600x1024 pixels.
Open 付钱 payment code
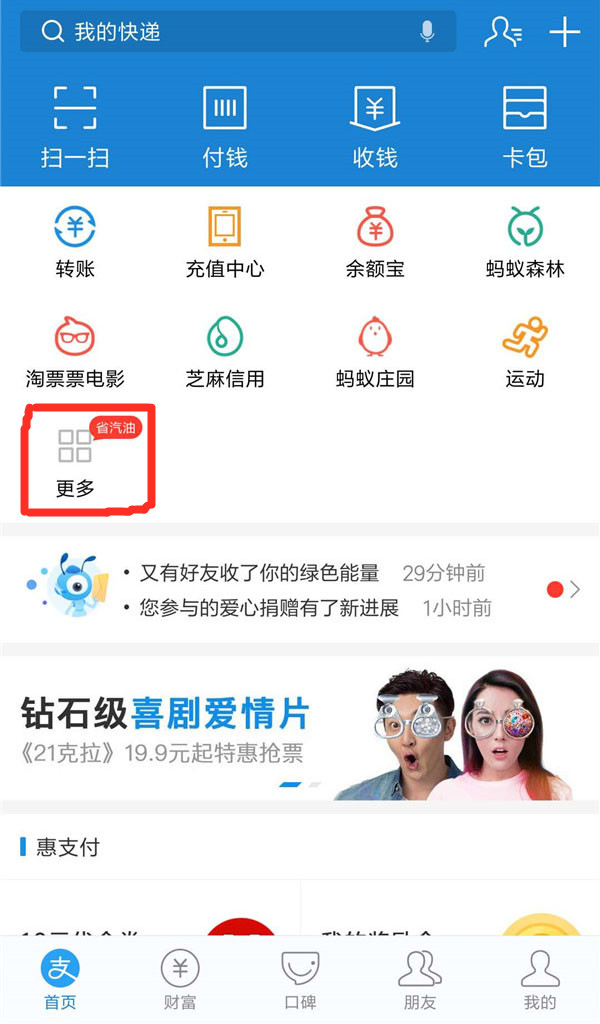tap(225, 125)
